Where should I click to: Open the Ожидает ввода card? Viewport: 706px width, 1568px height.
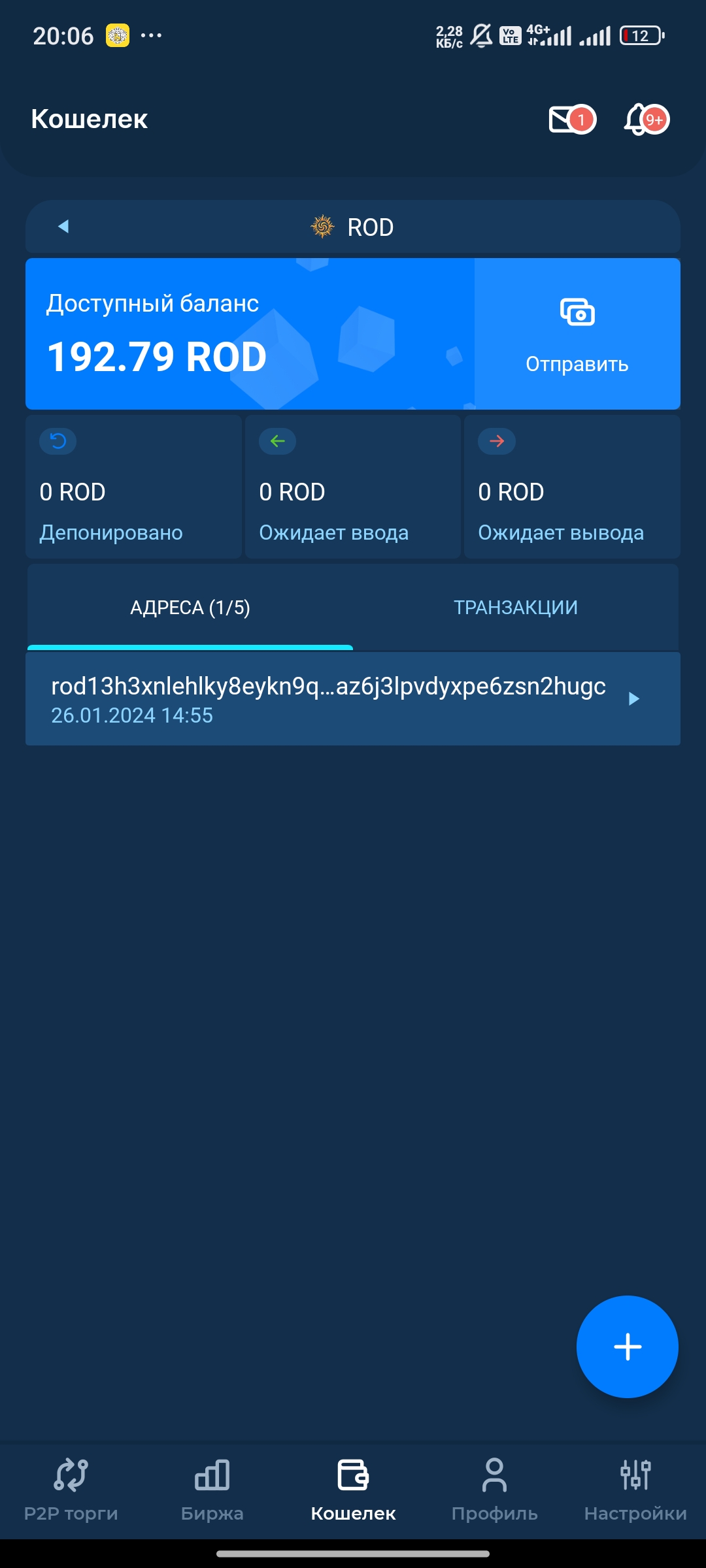(x=353, y=487)
